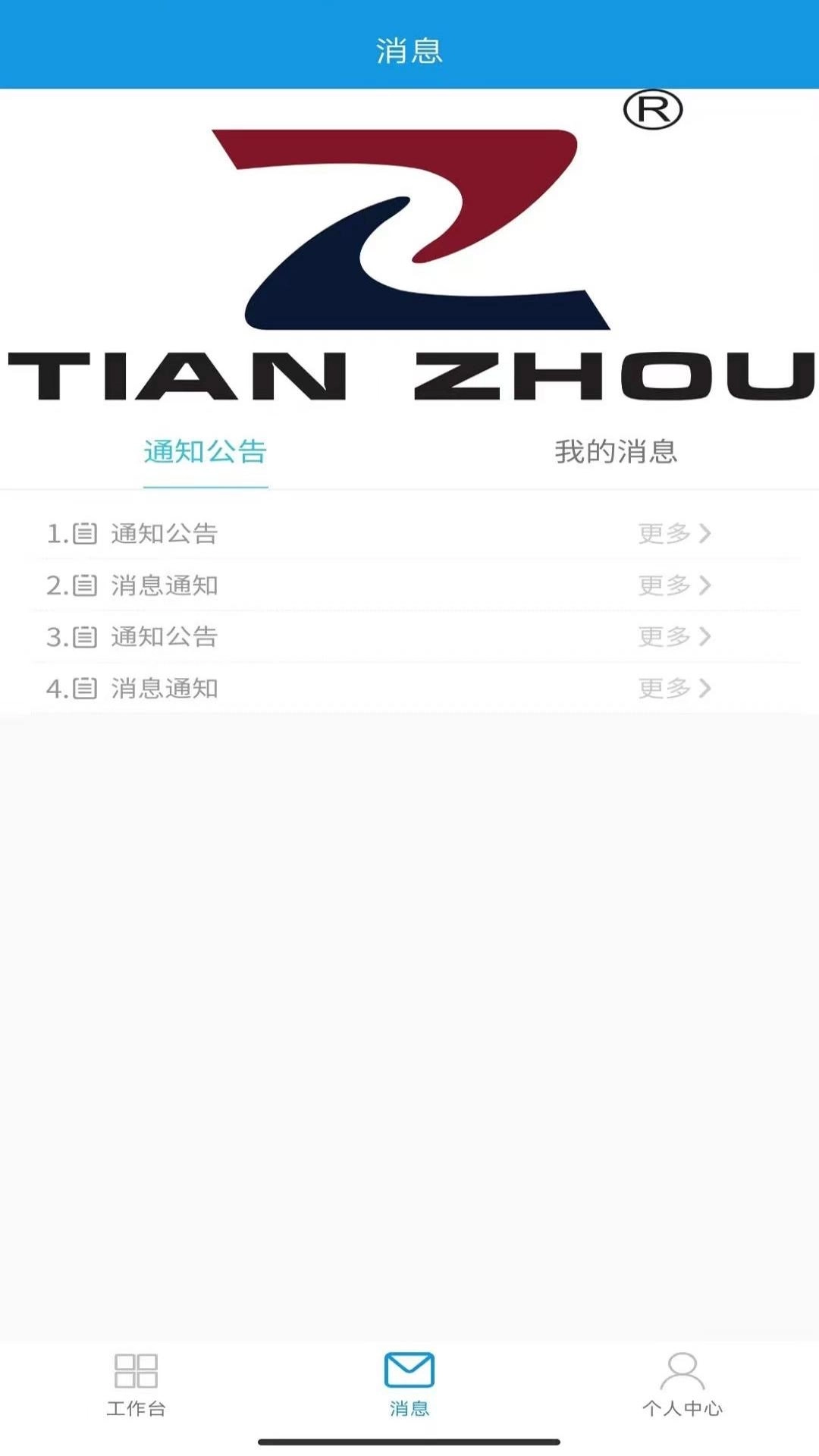Viewport: 819px width, 1456px height.
Task: Open the 个人中心 tab
Action: tap(682, 1385)
